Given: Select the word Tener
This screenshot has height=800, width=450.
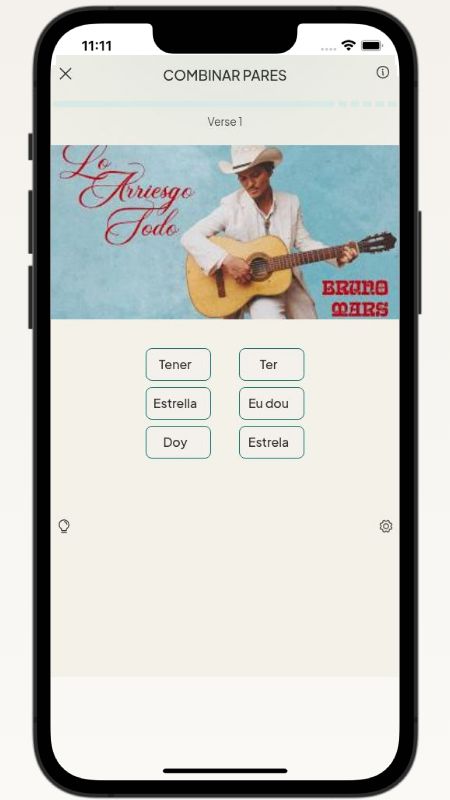Looking at the screenshot, I should coord(178,364).
